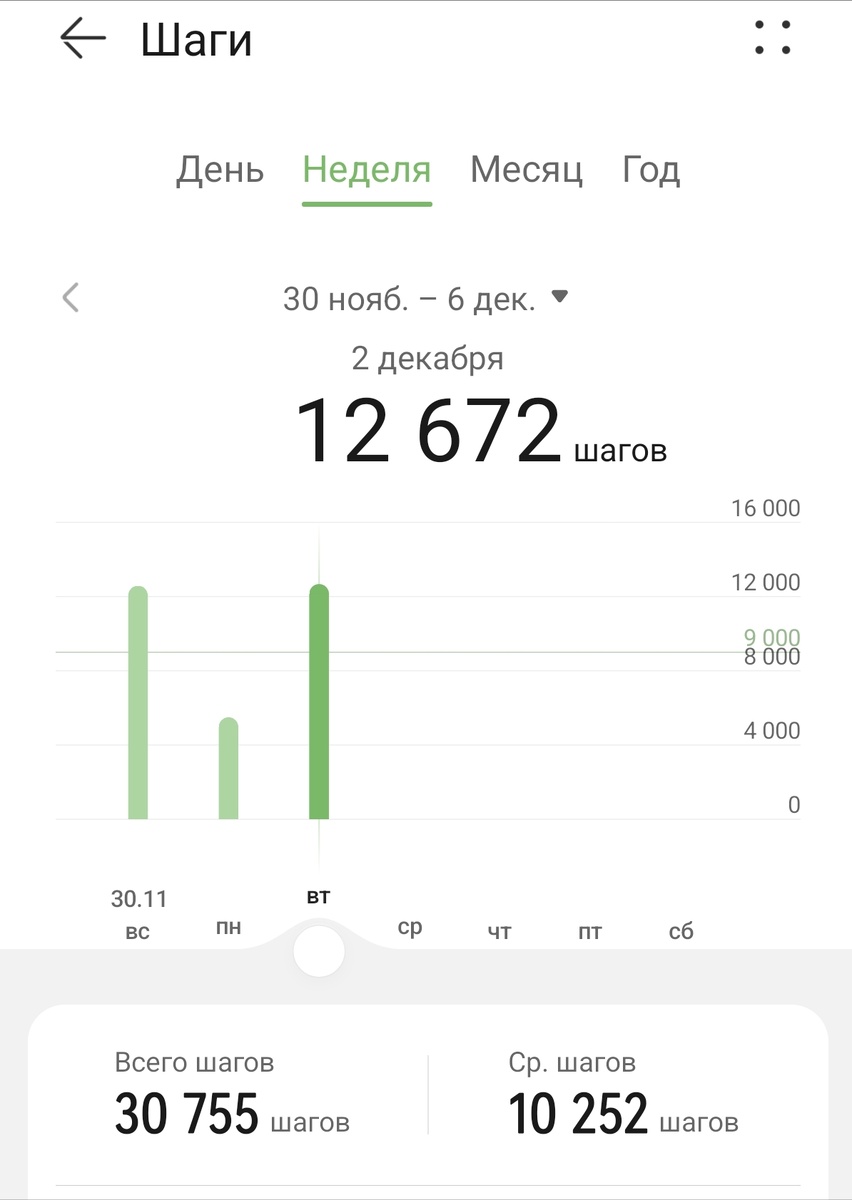The width and height of the screenshot is (852, 1200).
Task: Select the Неделя tab
Action: 367,170
